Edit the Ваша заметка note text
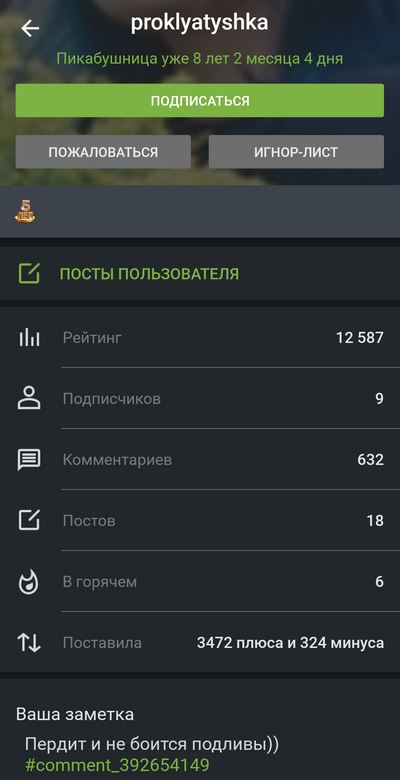This screenshot has width=400, height=780. tap(152, 745)
